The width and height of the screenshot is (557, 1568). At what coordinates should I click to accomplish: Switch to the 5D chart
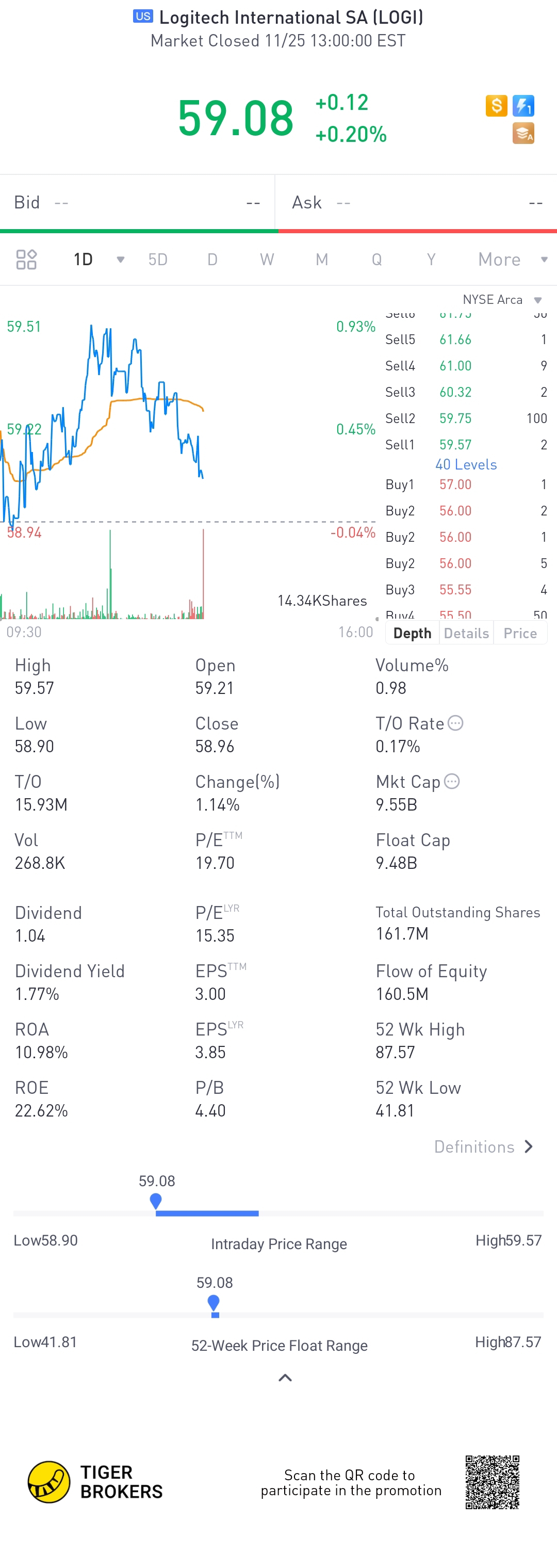pyautogui.click(x=158, y=260)
